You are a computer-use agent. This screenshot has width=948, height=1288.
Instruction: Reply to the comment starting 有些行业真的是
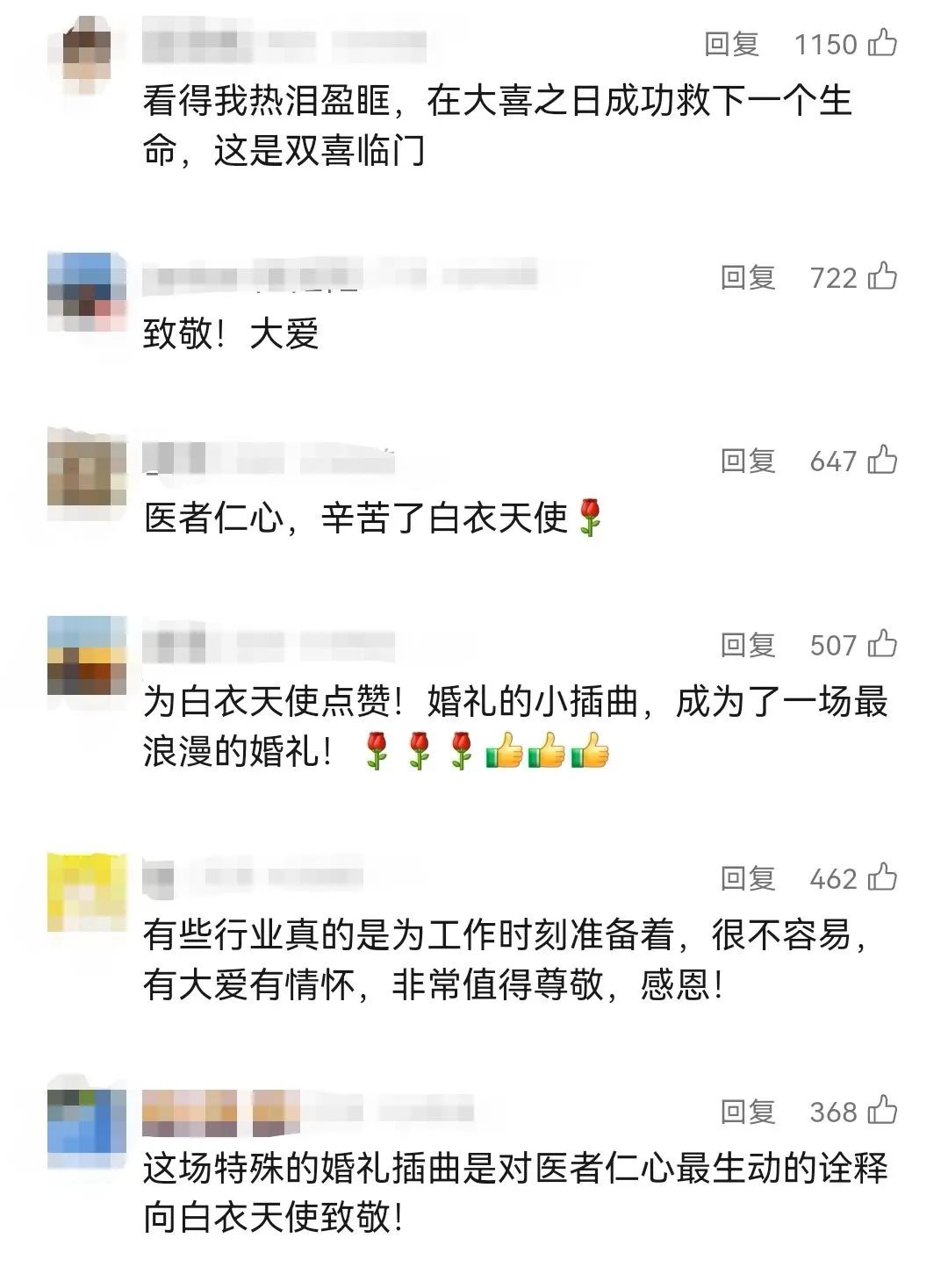point(748,878)
